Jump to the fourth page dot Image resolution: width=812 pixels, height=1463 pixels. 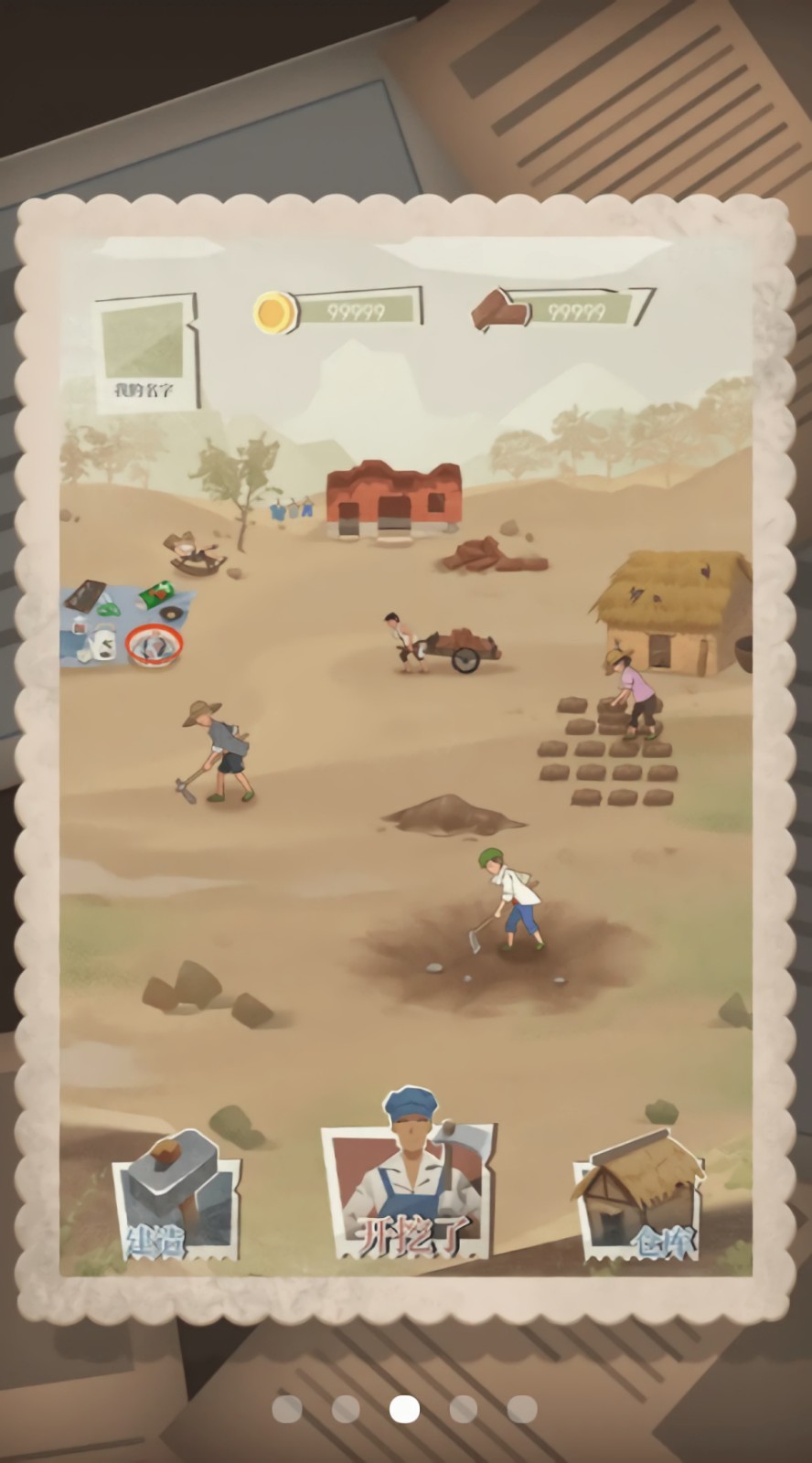tap(464, 1409)
